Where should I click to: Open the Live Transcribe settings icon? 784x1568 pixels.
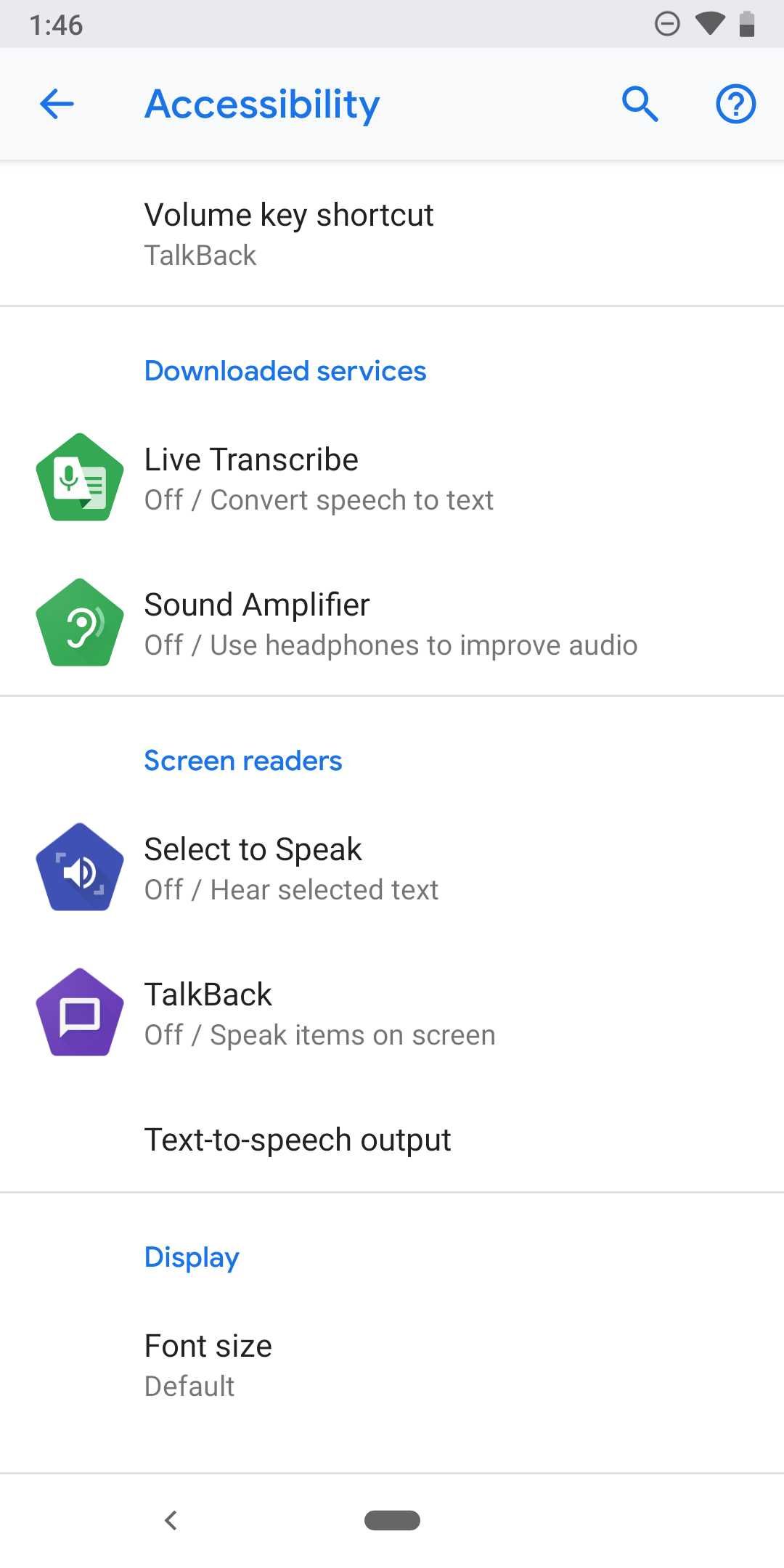[80, 478]
